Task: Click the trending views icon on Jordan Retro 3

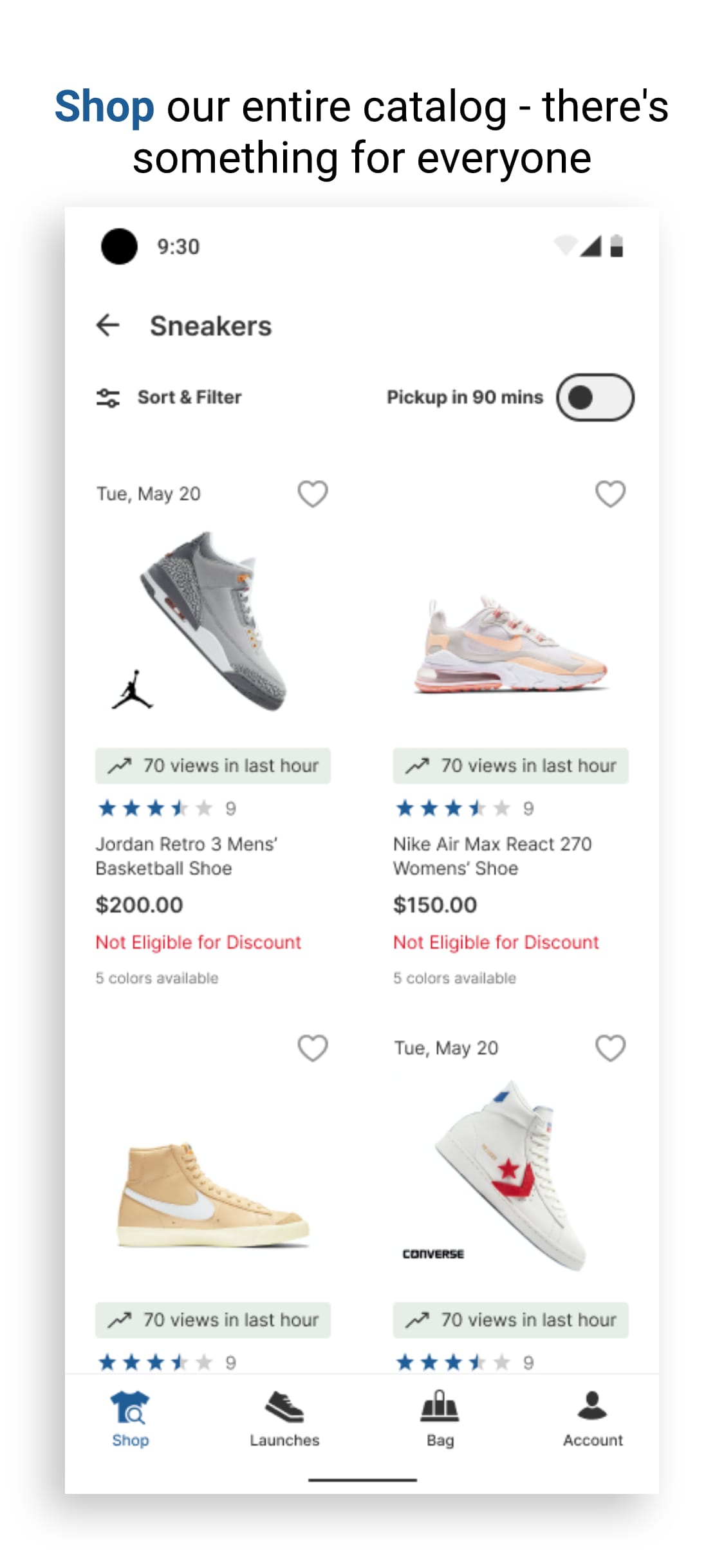Action: (120, 765)
